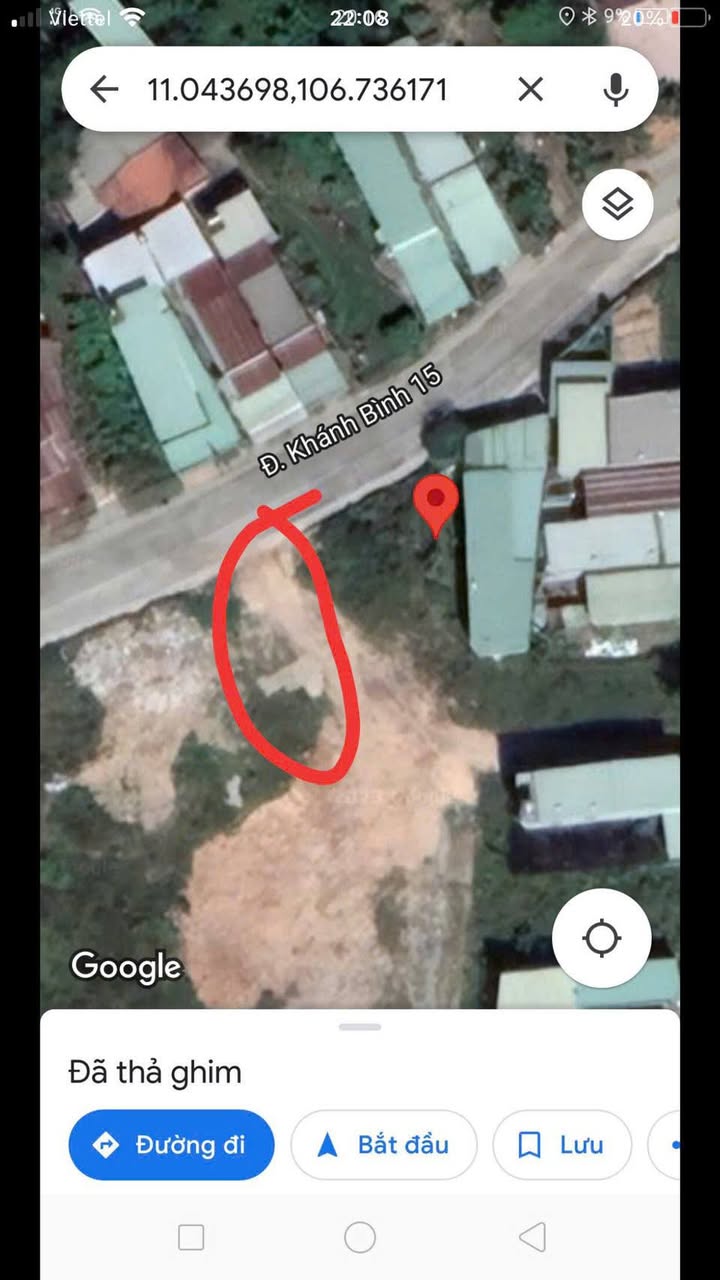Screen dimensions: 720x1280
Task: Get directions with Đường đi
Action: 171,1145
